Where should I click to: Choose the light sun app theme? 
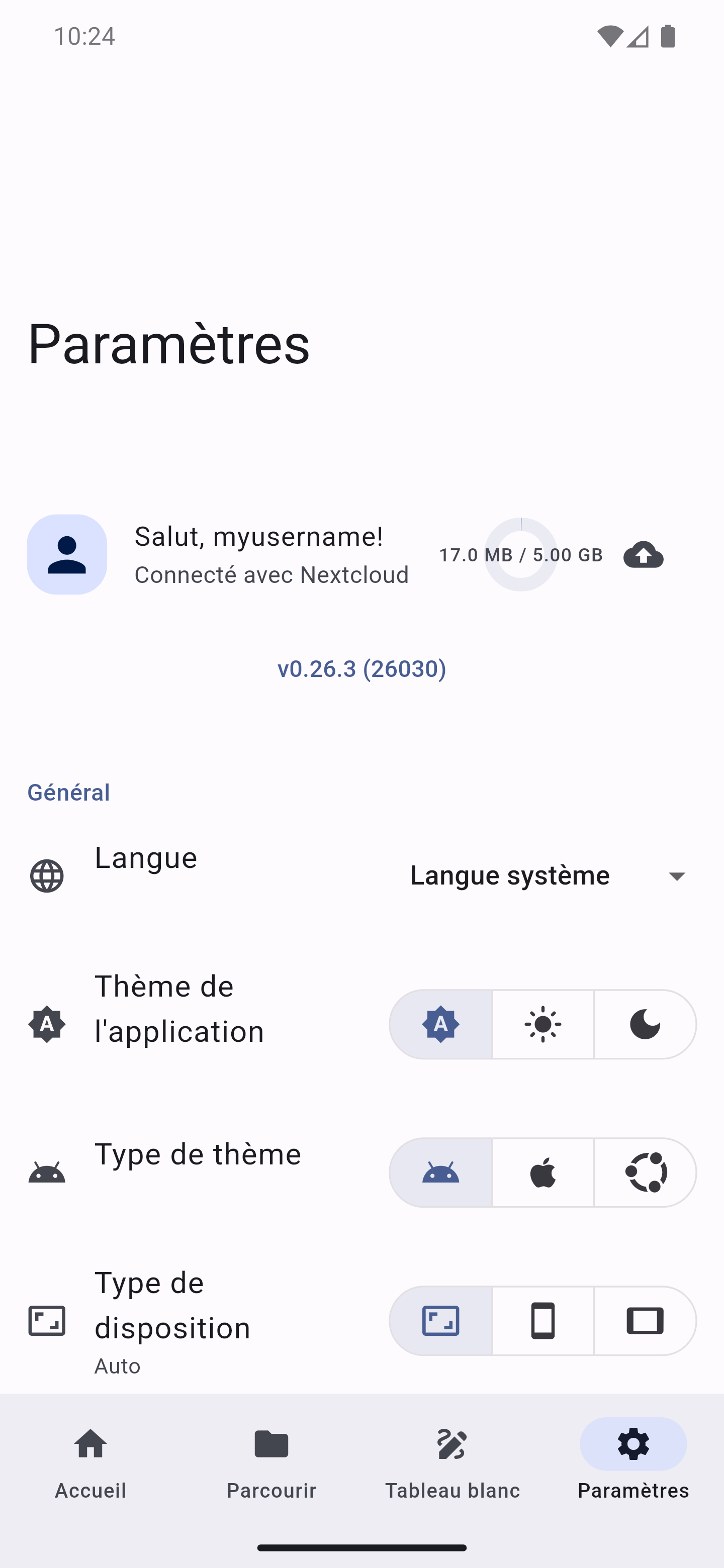point(542,1024)
